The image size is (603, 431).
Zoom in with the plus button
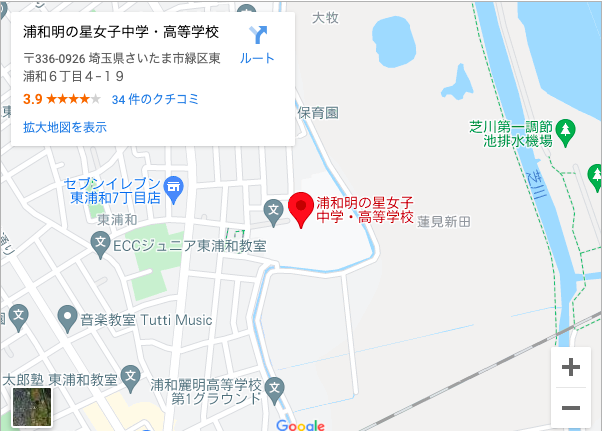coord(571,368)
